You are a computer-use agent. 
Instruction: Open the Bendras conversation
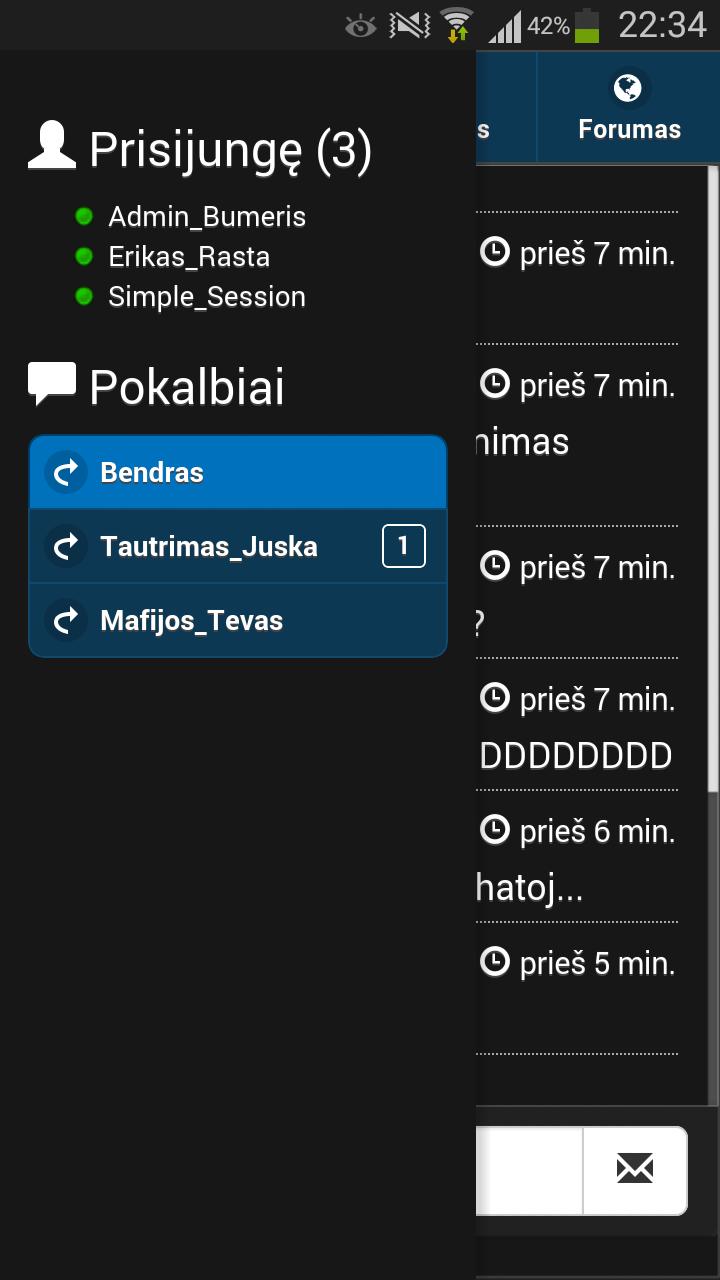coord(237,472)
